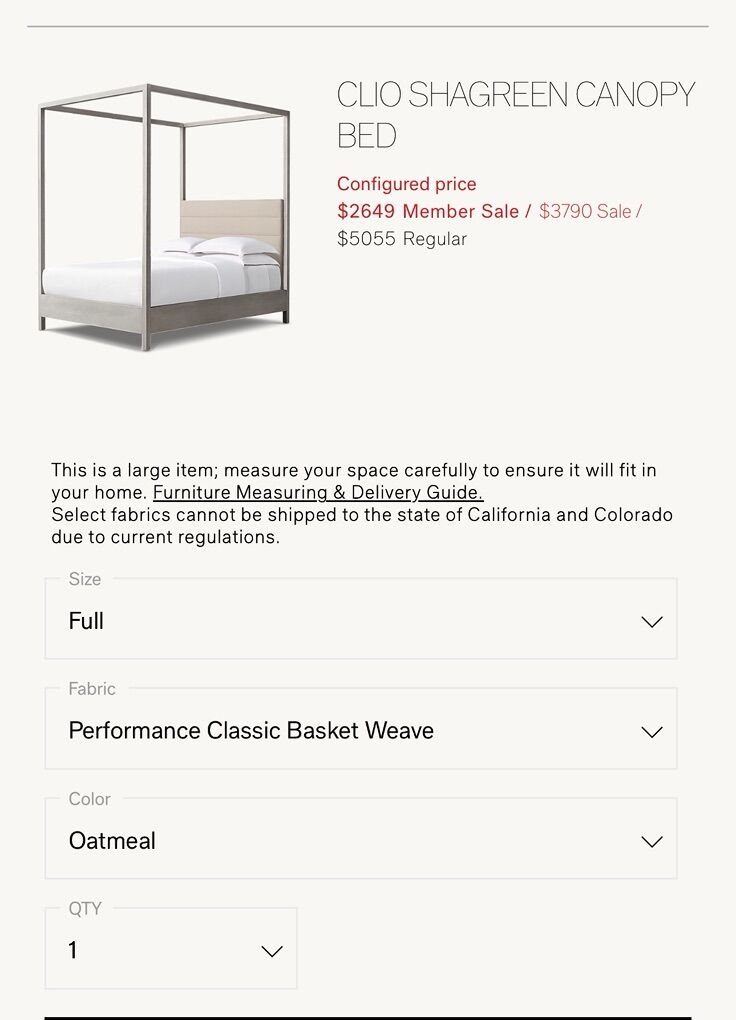This screenshot has width=736, height=1020.
Task: Open Furniture Measuring & Delivery Guide link
Action: pos(318,493)
